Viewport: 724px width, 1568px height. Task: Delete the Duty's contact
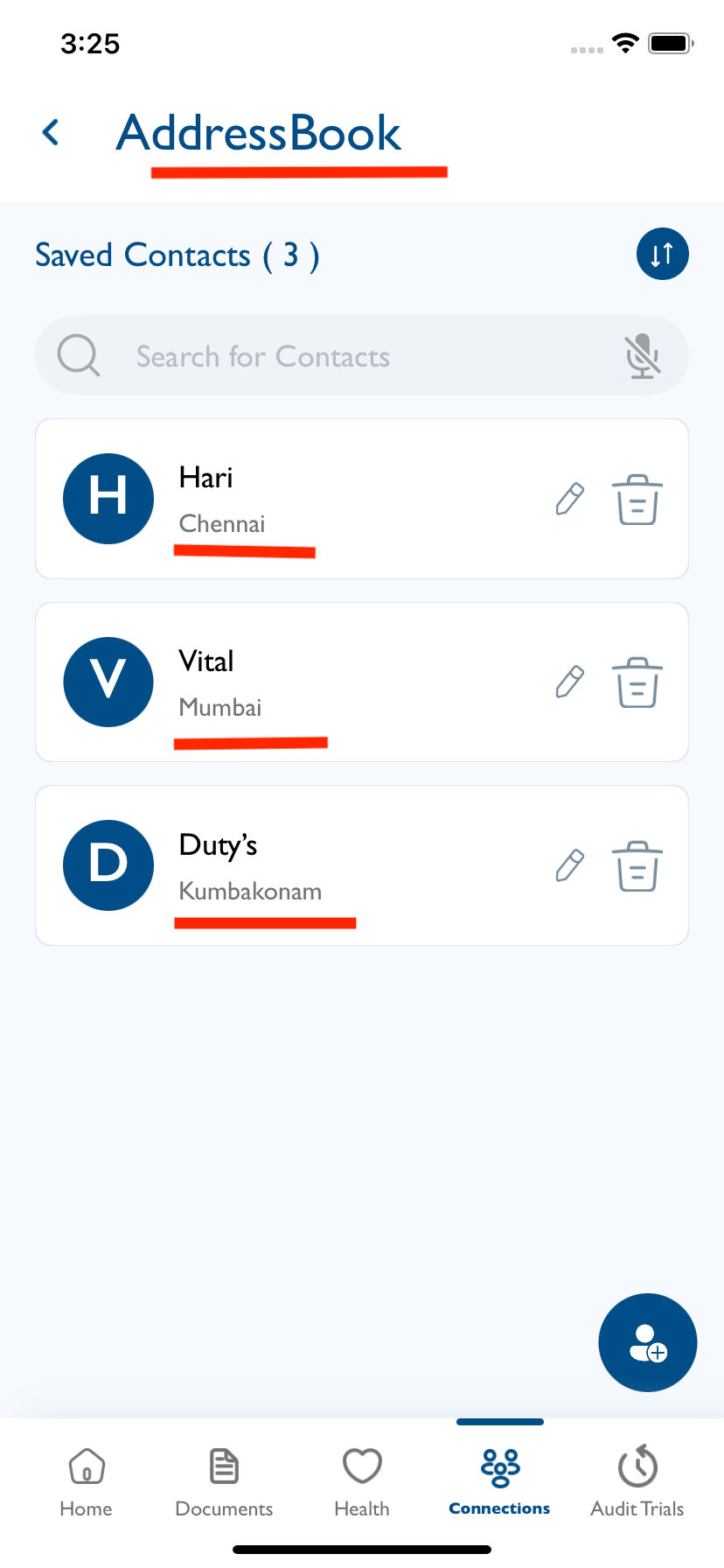[x=637, y=866]
